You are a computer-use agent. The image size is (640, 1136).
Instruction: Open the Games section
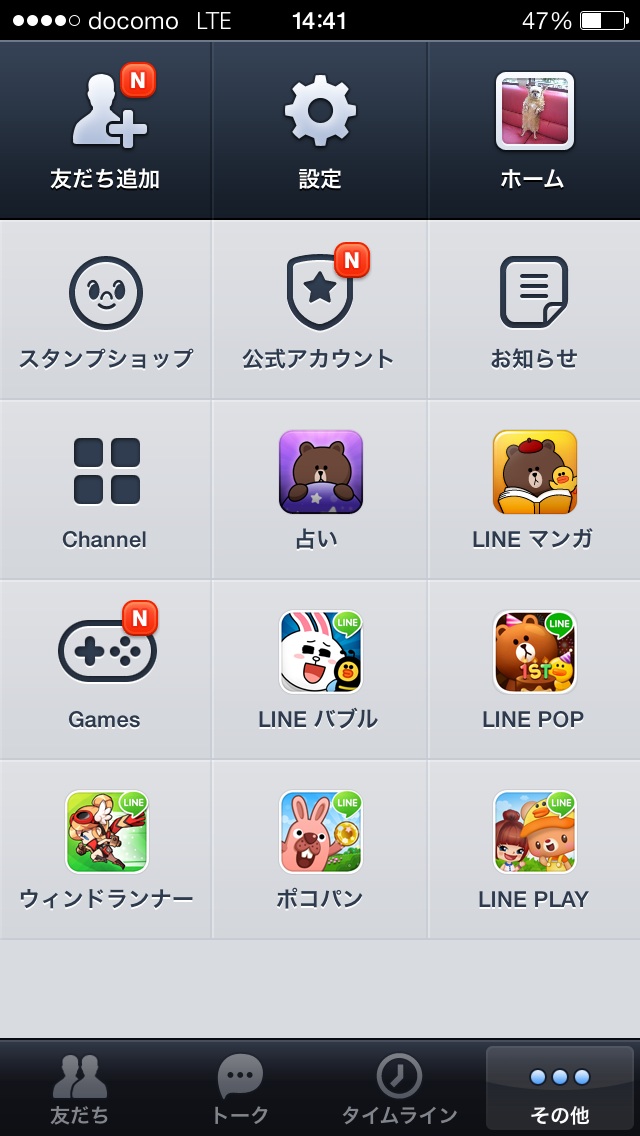click(106, 670)
